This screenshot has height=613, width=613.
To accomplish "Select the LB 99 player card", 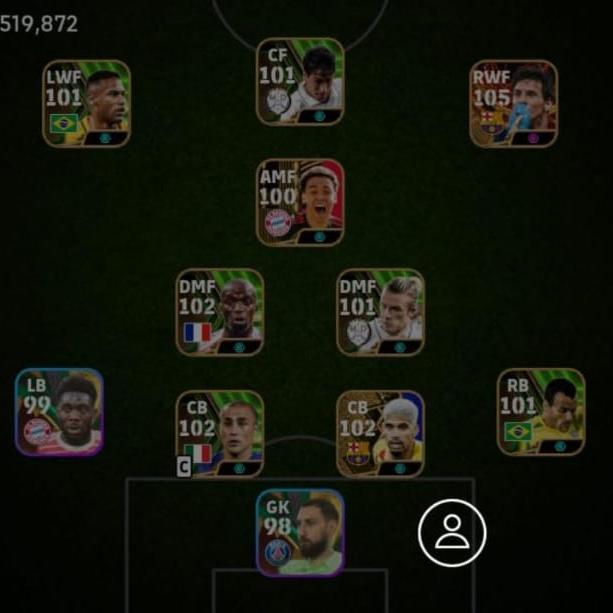I will [59, 412].
